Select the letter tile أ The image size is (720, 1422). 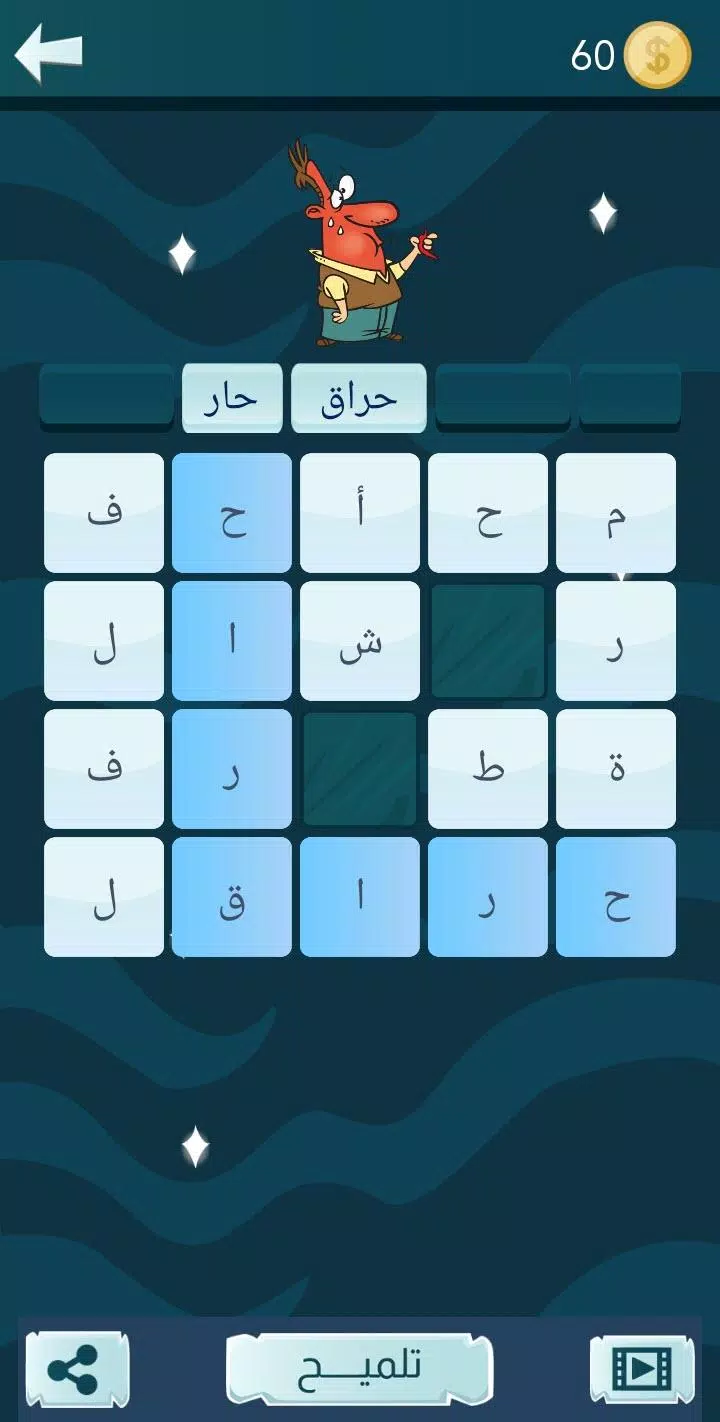tap(360, 513)
